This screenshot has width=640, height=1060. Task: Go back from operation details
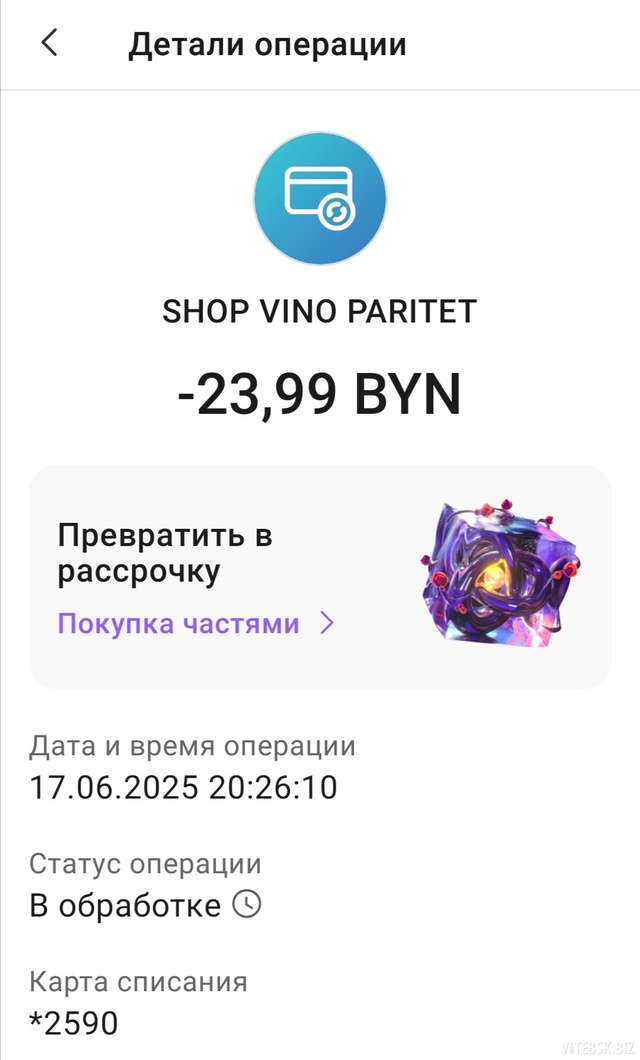coord(49,44)
